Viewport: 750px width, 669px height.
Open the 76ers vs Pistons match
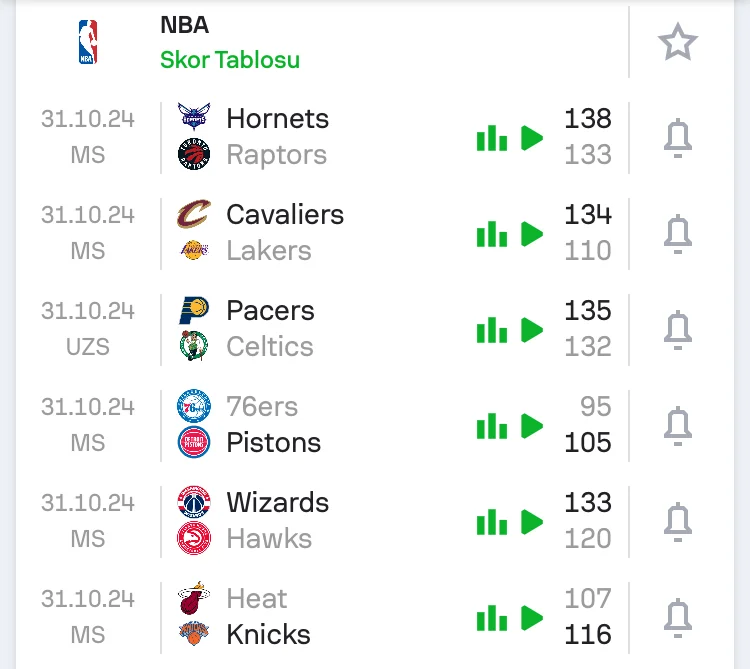click(300, 425)
